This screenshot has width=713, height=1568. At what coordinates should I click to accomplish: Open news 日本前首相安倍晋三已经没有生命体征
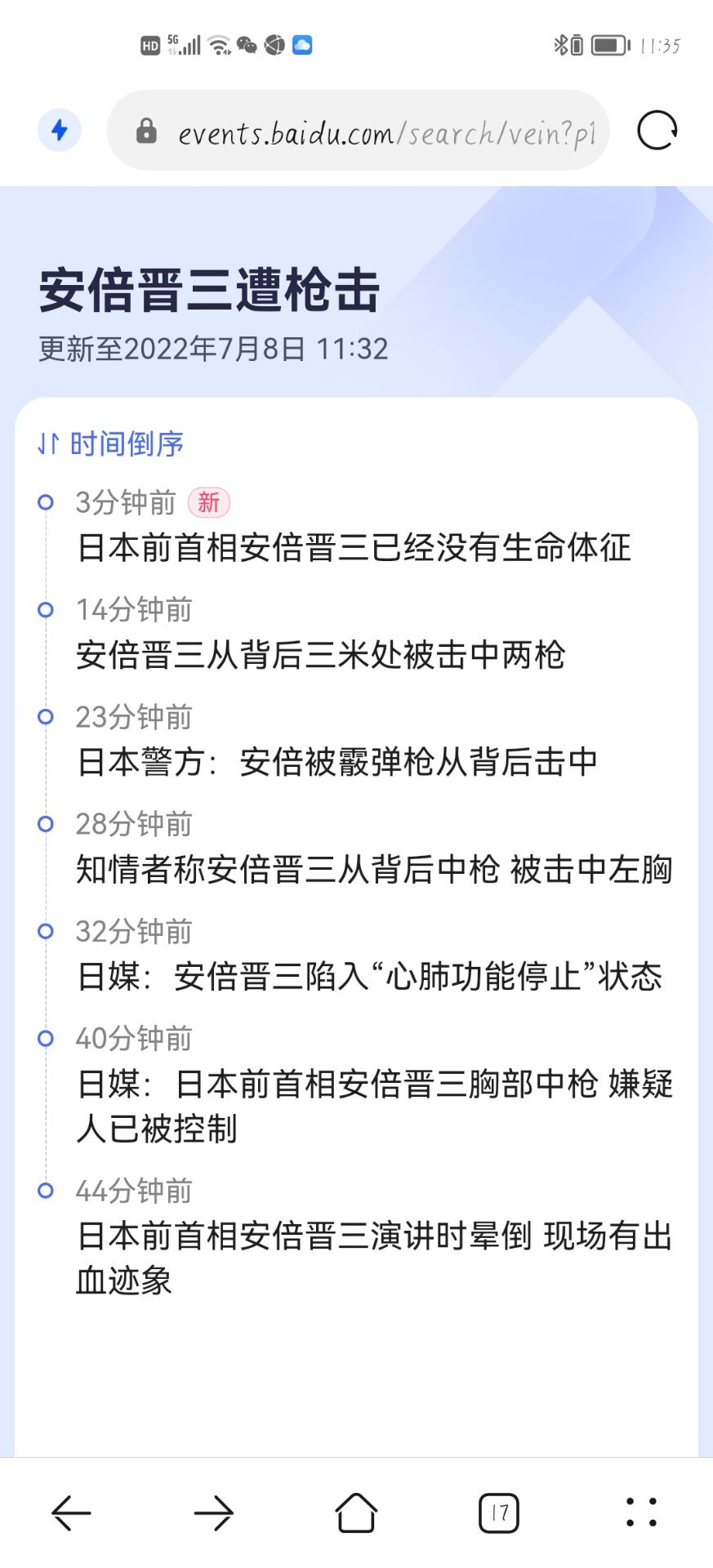click(x=354, y=547)
